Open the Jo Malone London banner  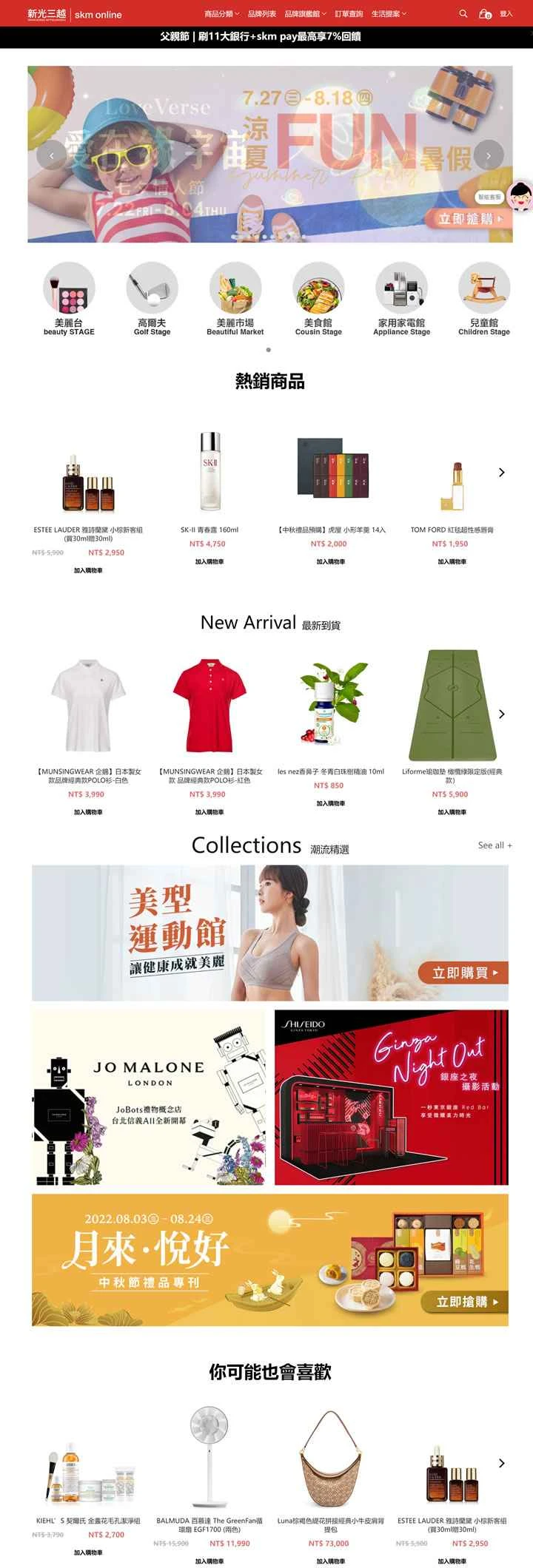(148, 1097)
